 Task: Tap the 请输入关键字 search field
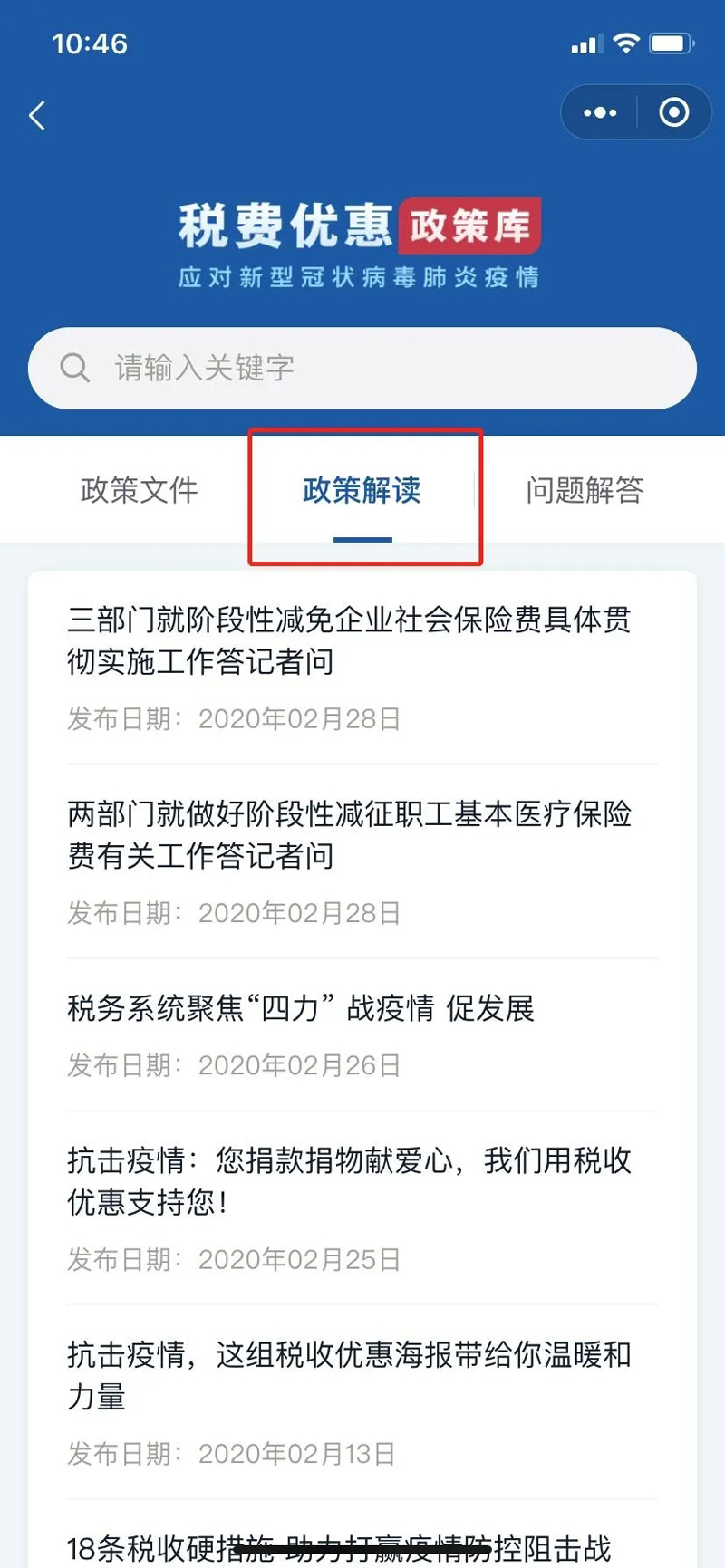point(362,368)
